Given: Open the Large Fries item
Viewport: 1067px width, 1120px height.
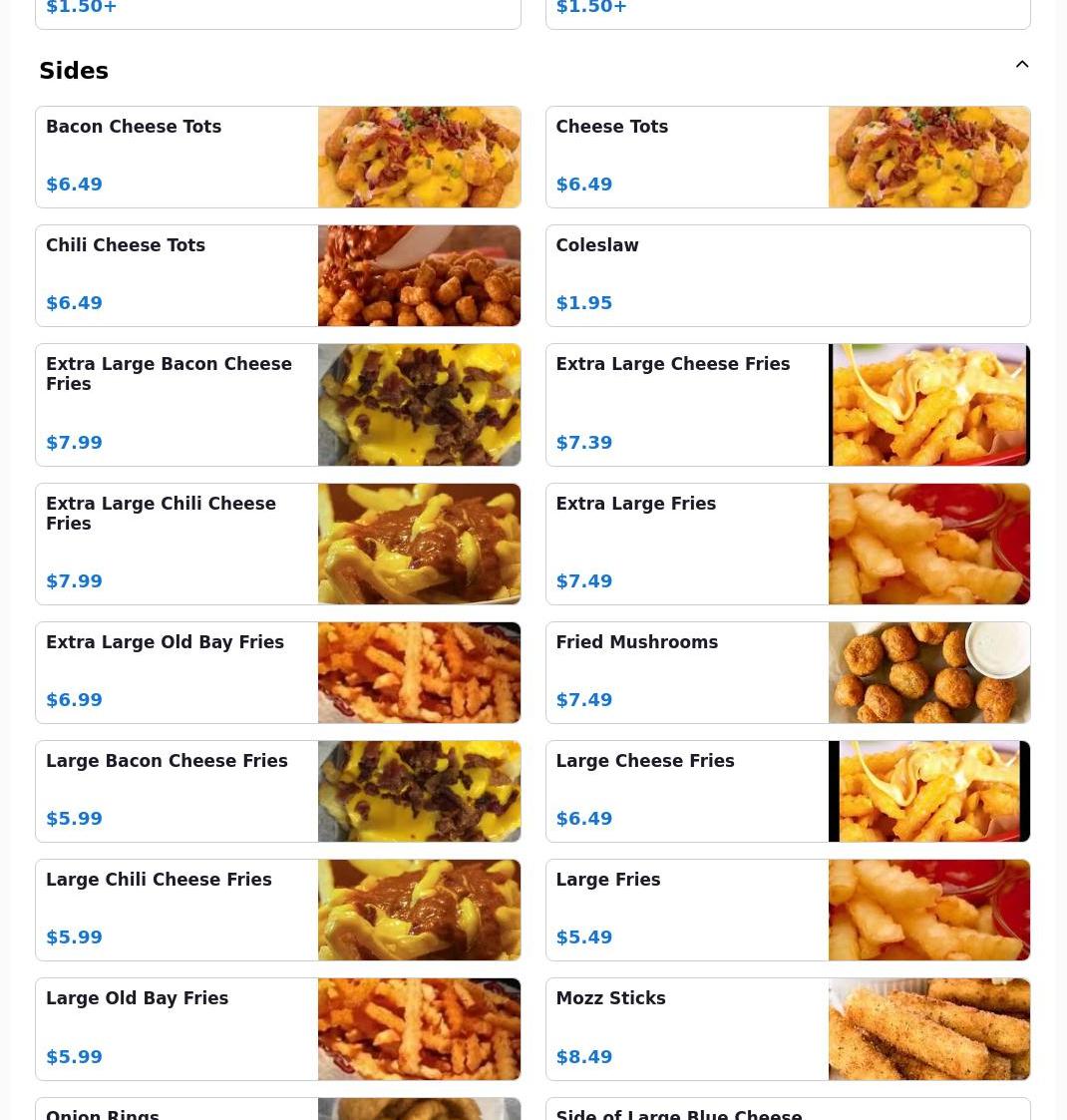Looking at the screenshot, I should (787, 911).
